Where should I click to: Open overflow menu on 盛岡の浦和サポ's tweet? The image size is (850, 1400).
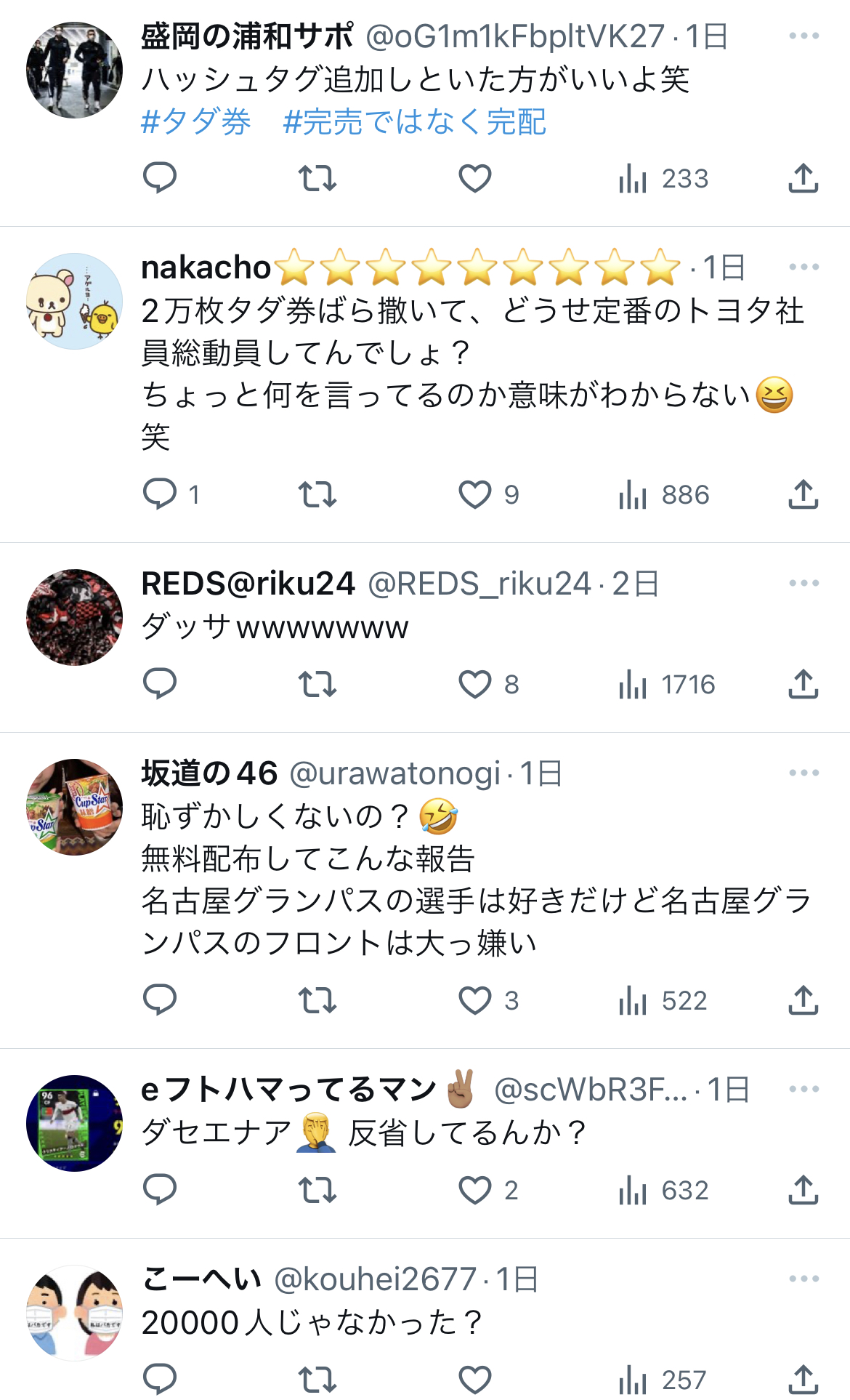coord(804,36)
